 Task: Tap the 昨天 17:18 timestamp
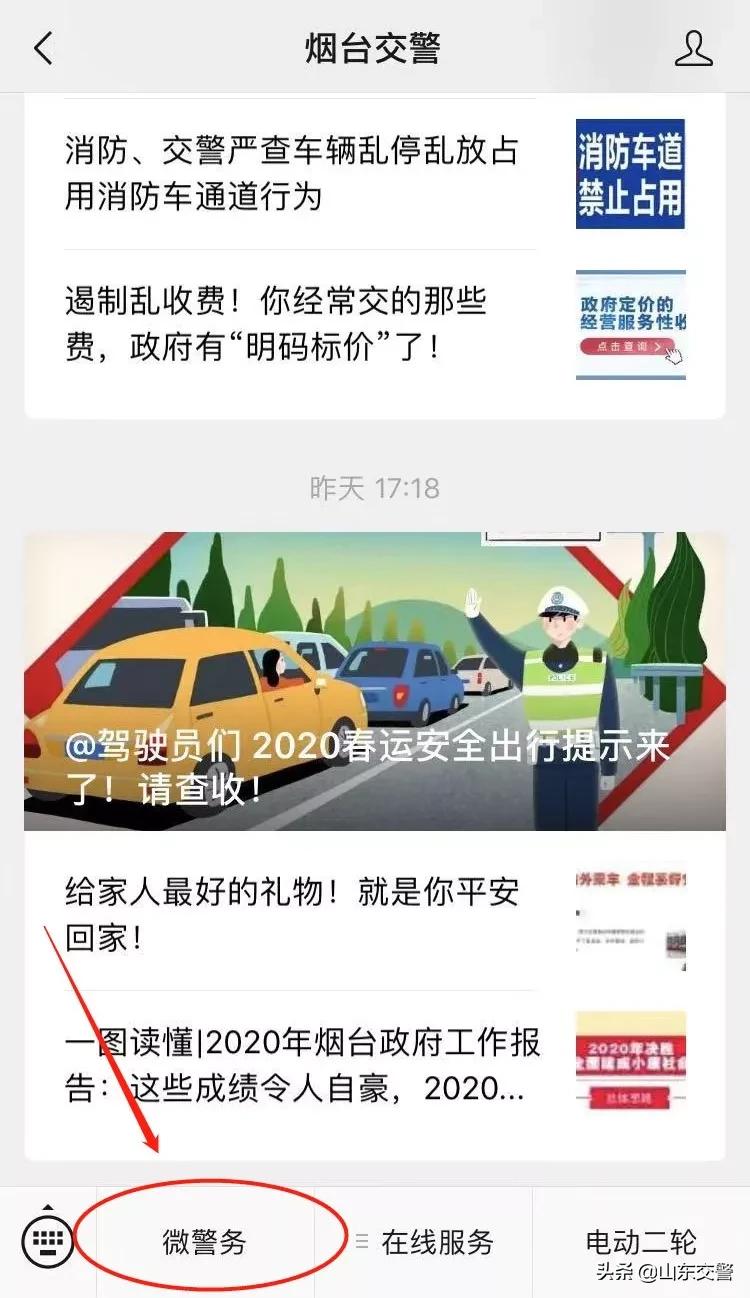click(375, 489)
